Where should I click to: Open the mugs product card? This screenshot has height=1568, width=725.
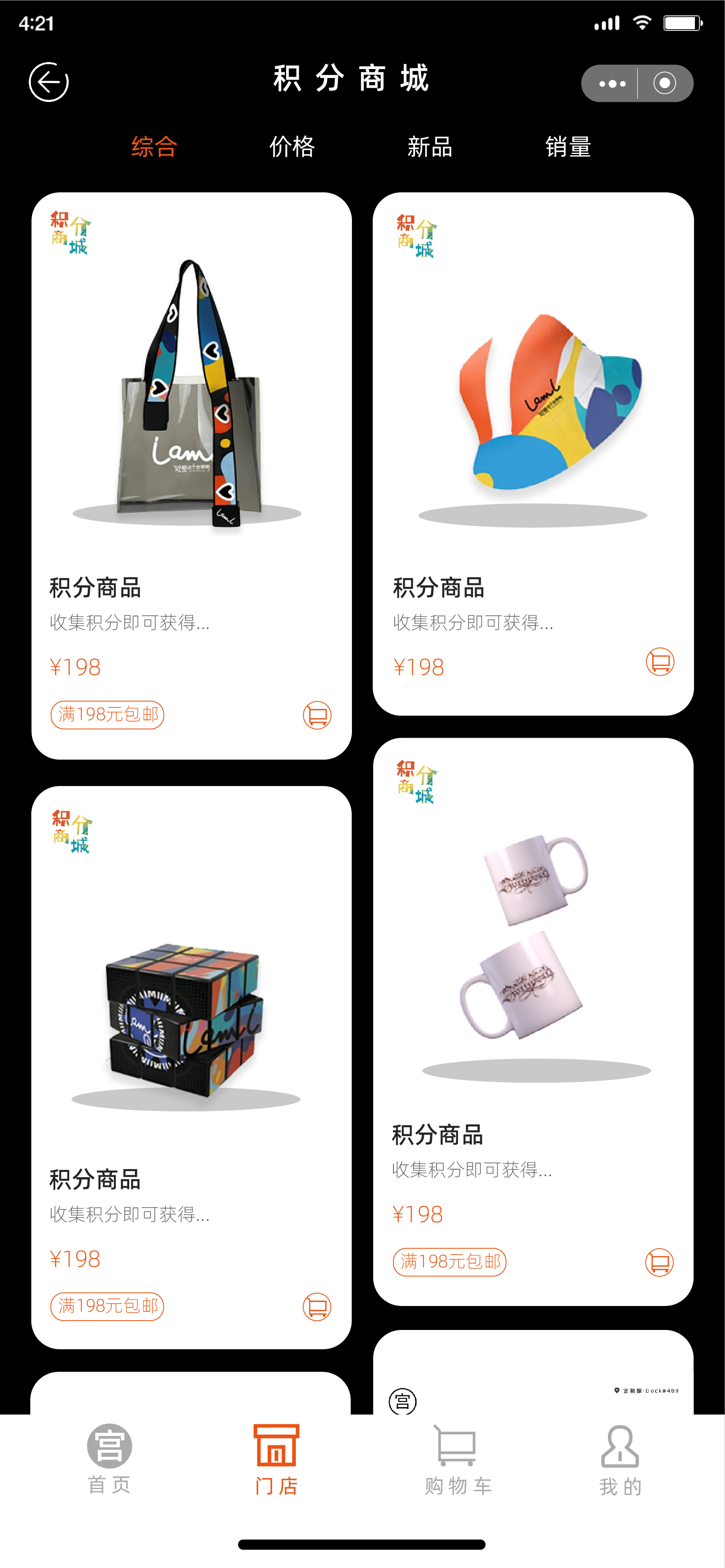tap(533, 1022)
